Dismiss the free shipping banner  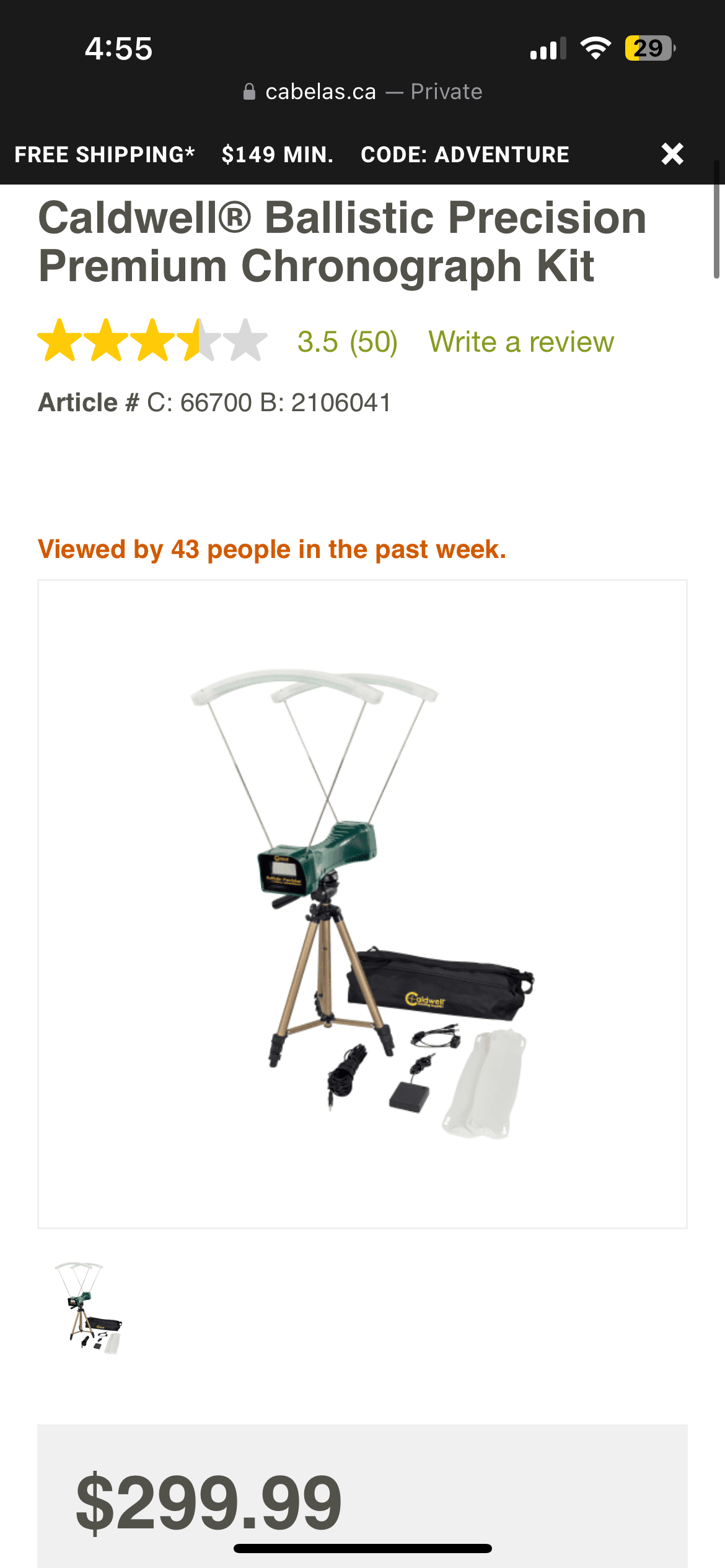pyautogui.click(x=672, y=154)
